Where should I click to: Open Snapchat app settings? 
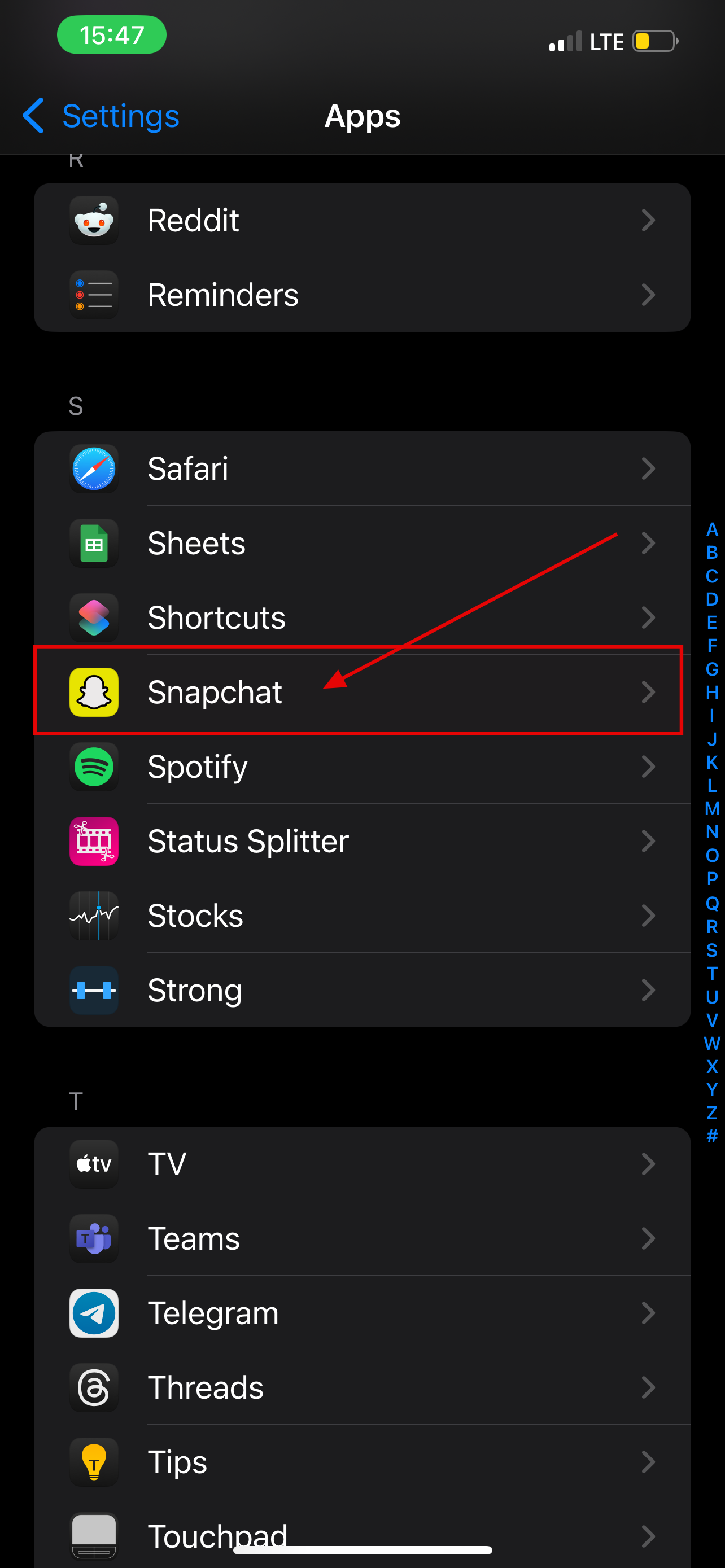click(x=361, y=691)
